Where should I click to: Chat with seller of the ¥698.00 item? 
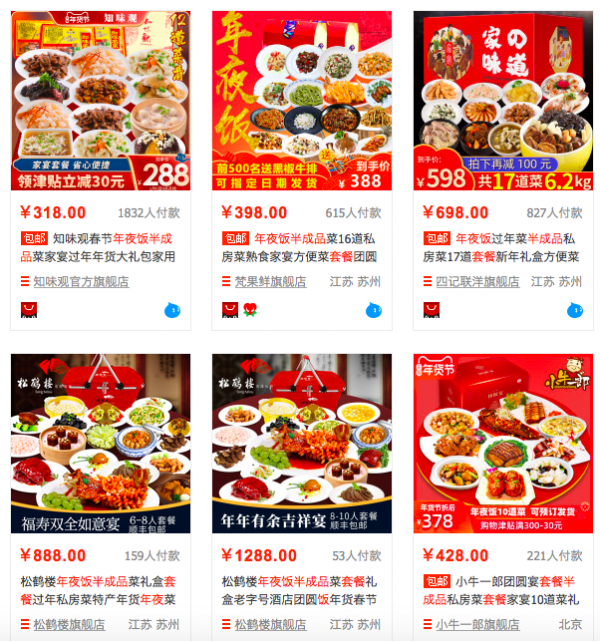[575, 310]
